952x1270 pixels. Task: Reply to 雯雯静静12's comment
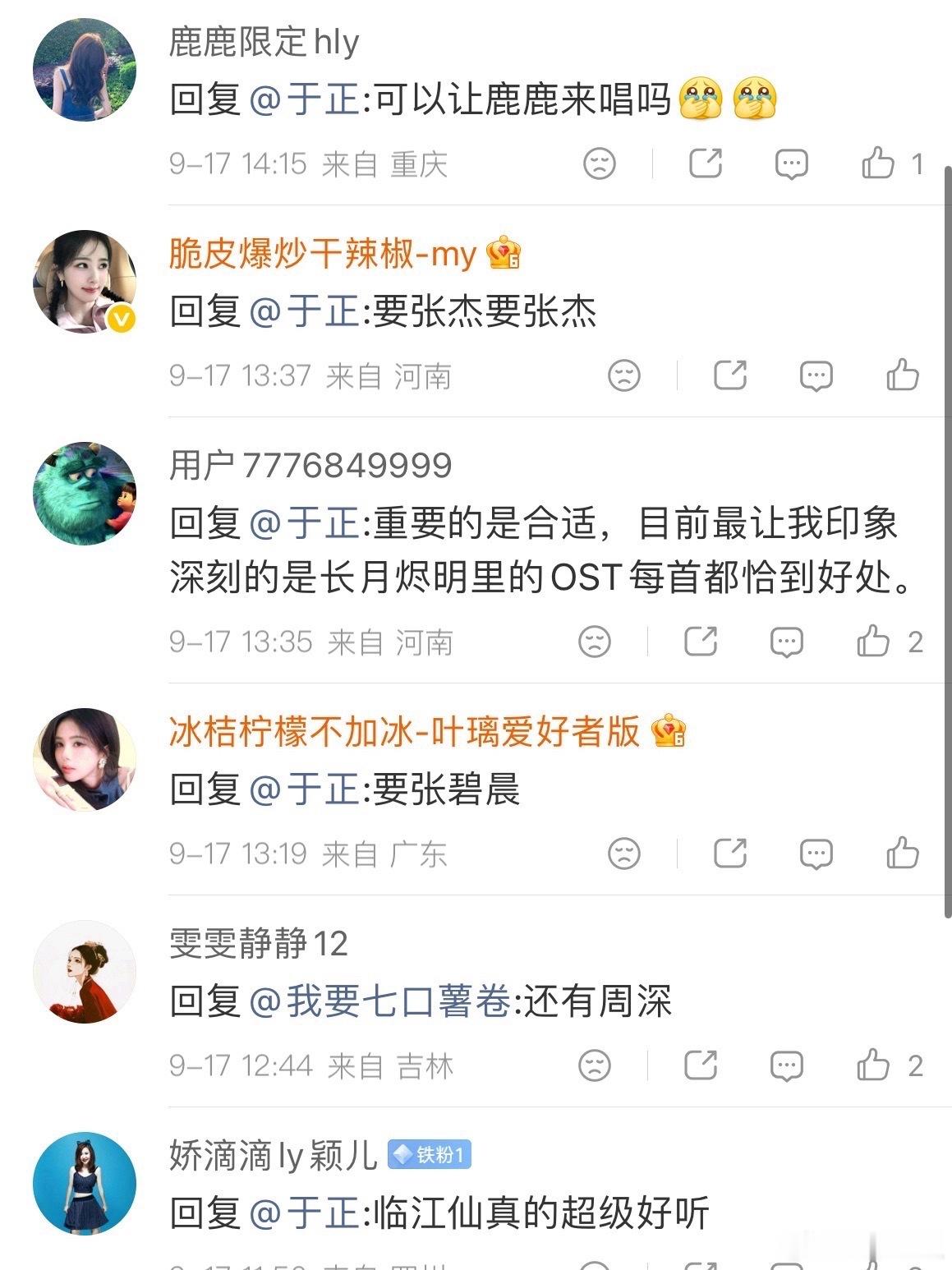[787, 1066]
